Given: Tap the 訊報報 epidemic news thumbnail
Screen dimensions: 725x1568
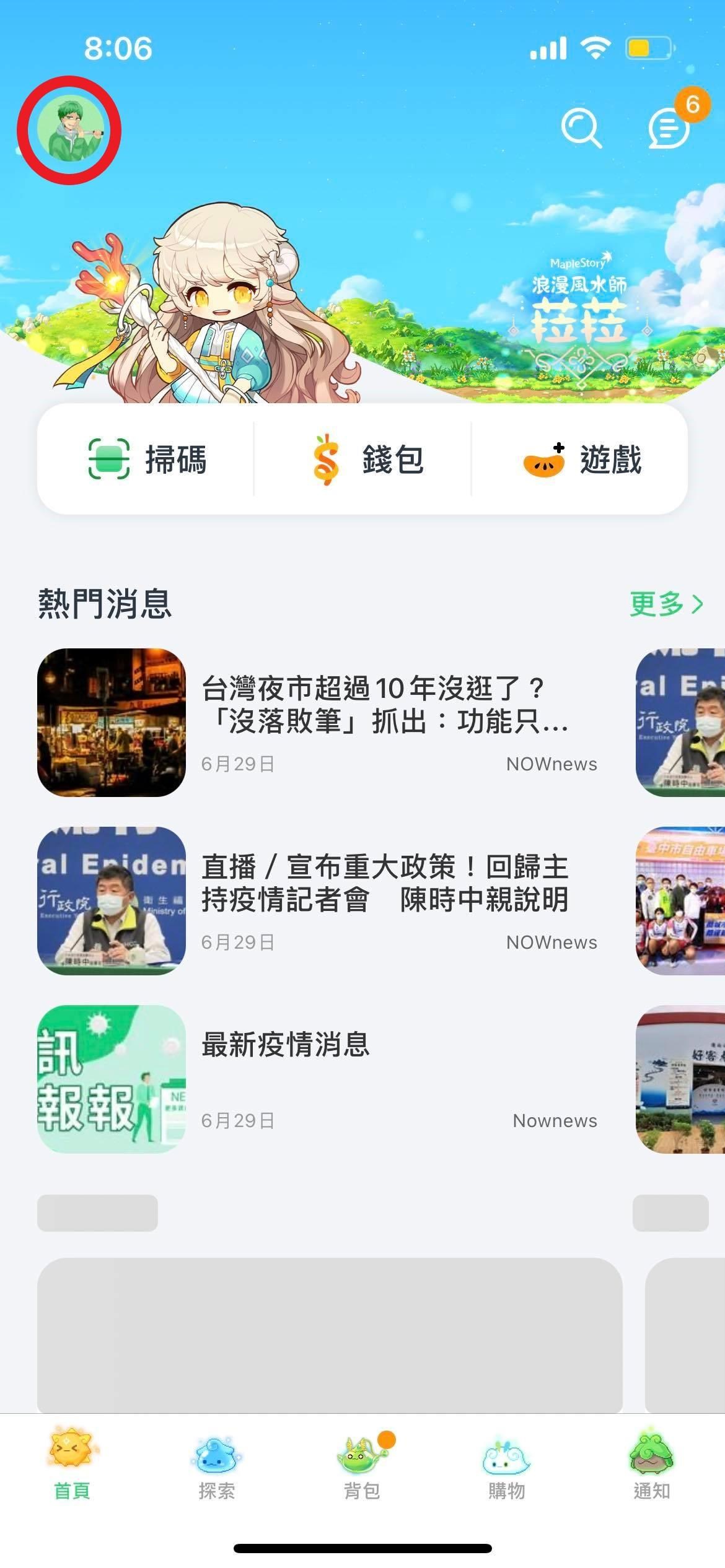Looking at the screenshot, I should (x=112, y=1078).
